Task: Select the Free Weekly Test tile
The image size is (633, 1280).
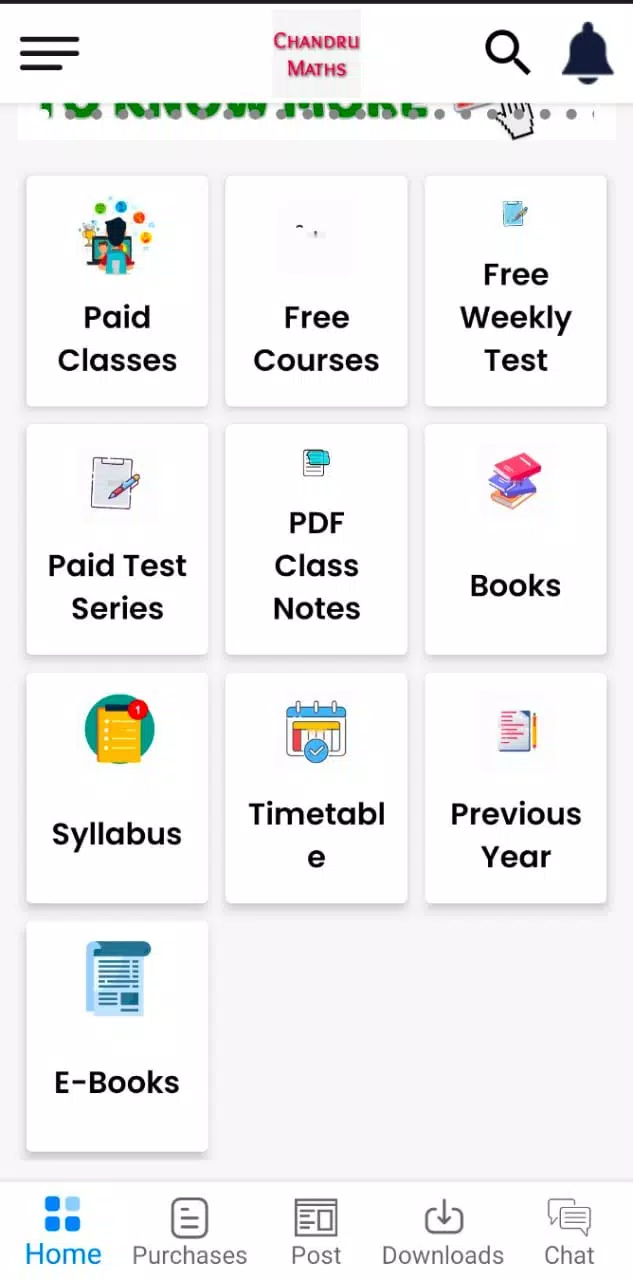Action: coord(515,291)
